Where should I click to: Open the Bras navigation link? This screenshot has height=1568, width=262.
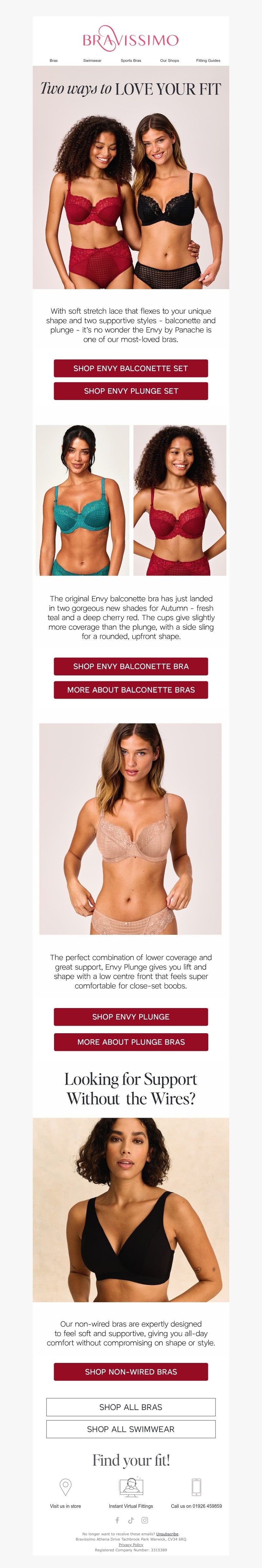pos(54,61)
